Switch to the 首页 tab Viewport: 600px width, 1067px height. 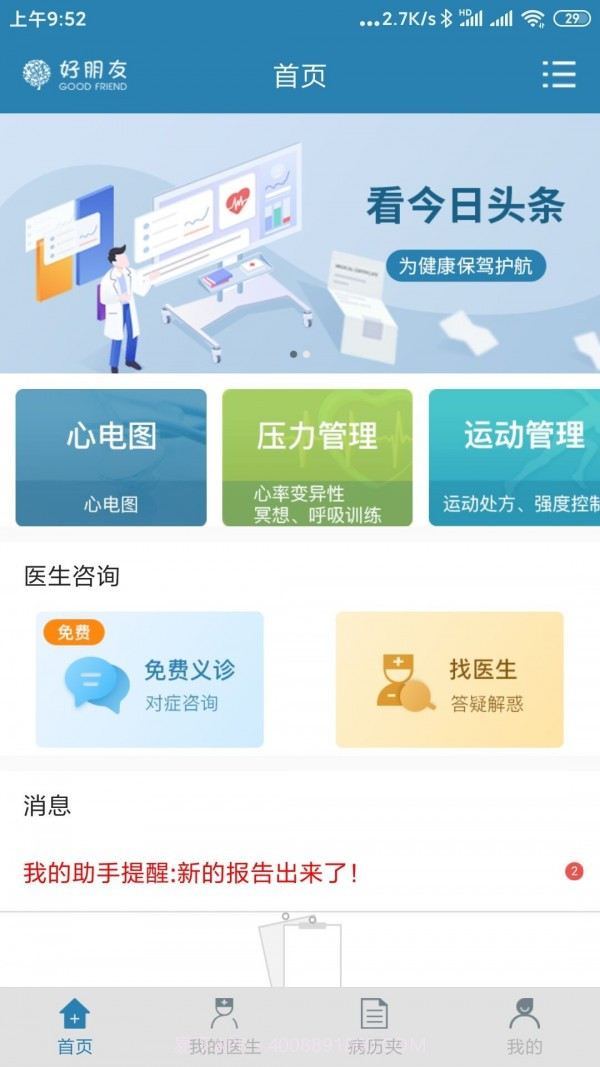pyautogui.click(x=75, y=1027)
